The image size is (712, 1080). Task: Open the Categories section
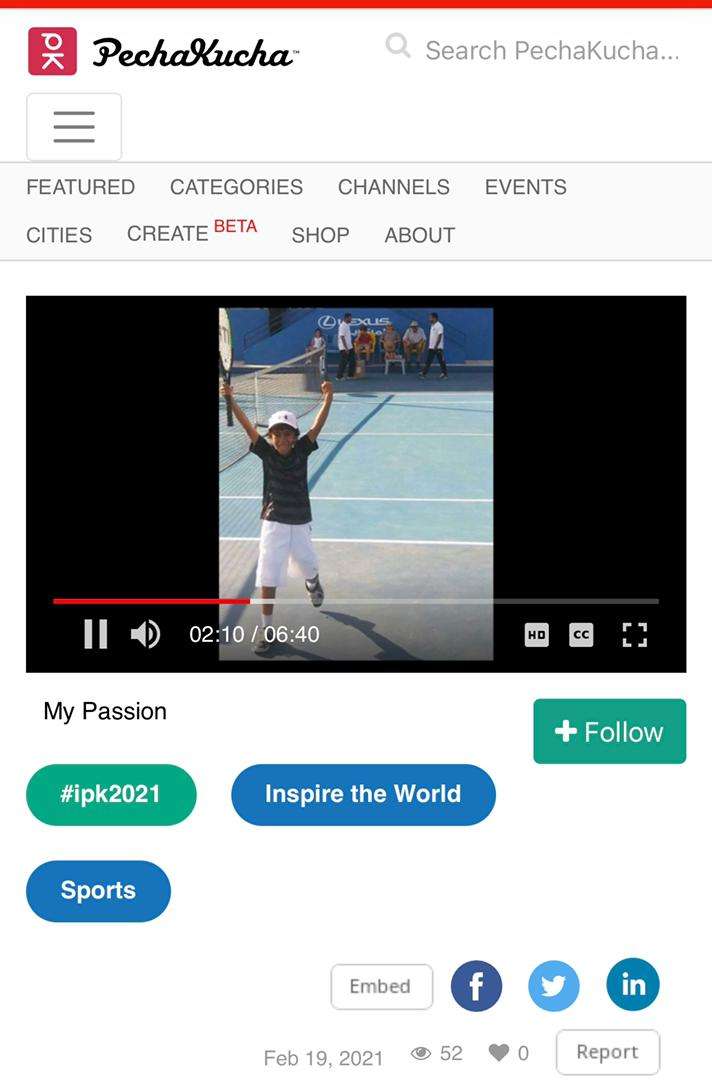pyautogui.click(x=236, y=187)
